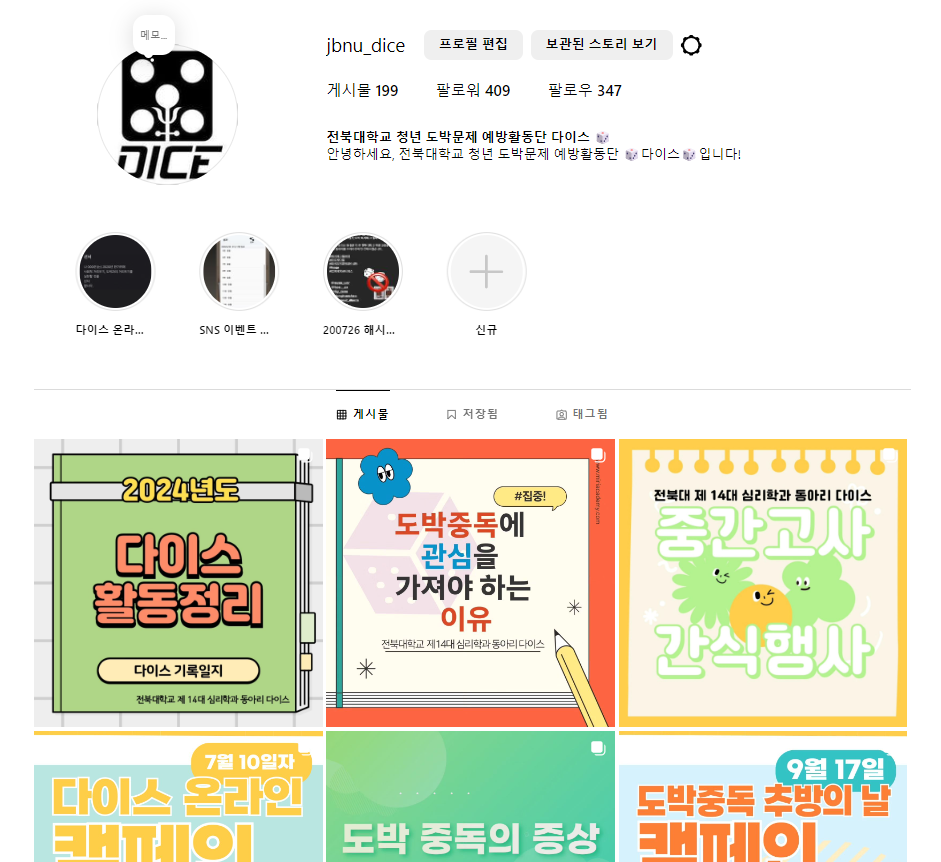Tap the 프로필 편집 button

[x=474, y=45]
